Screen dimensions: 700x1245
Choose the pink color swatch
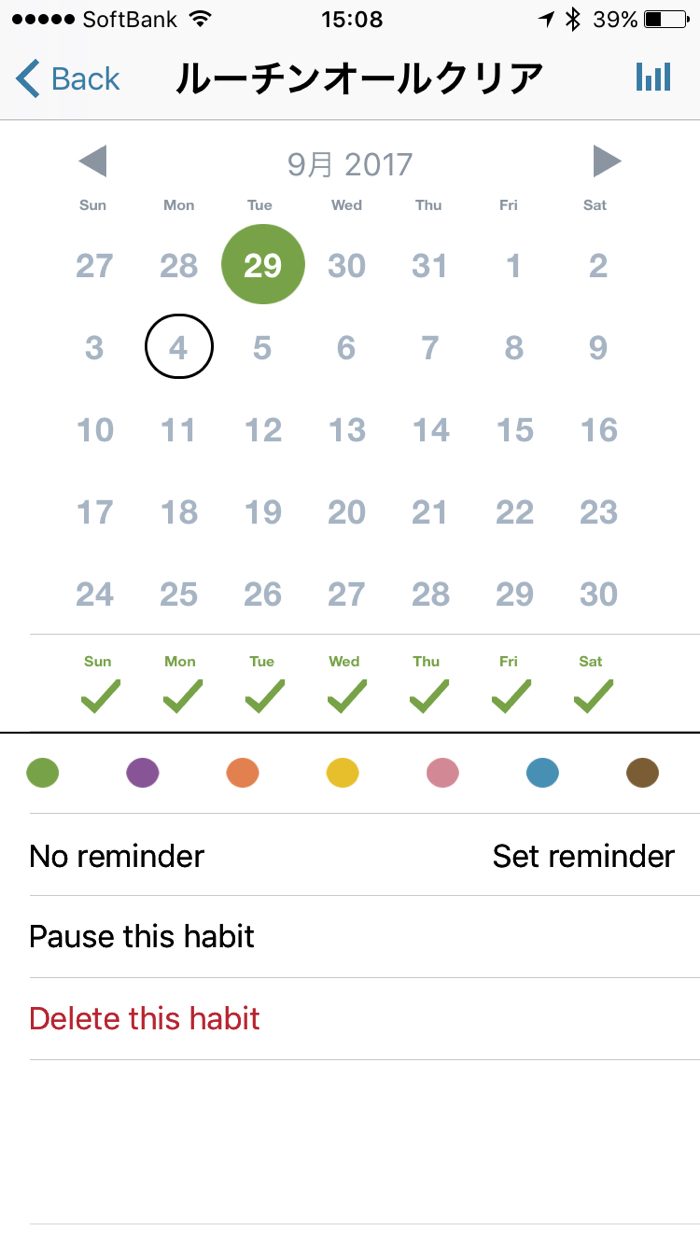click(x=442, y=773)
